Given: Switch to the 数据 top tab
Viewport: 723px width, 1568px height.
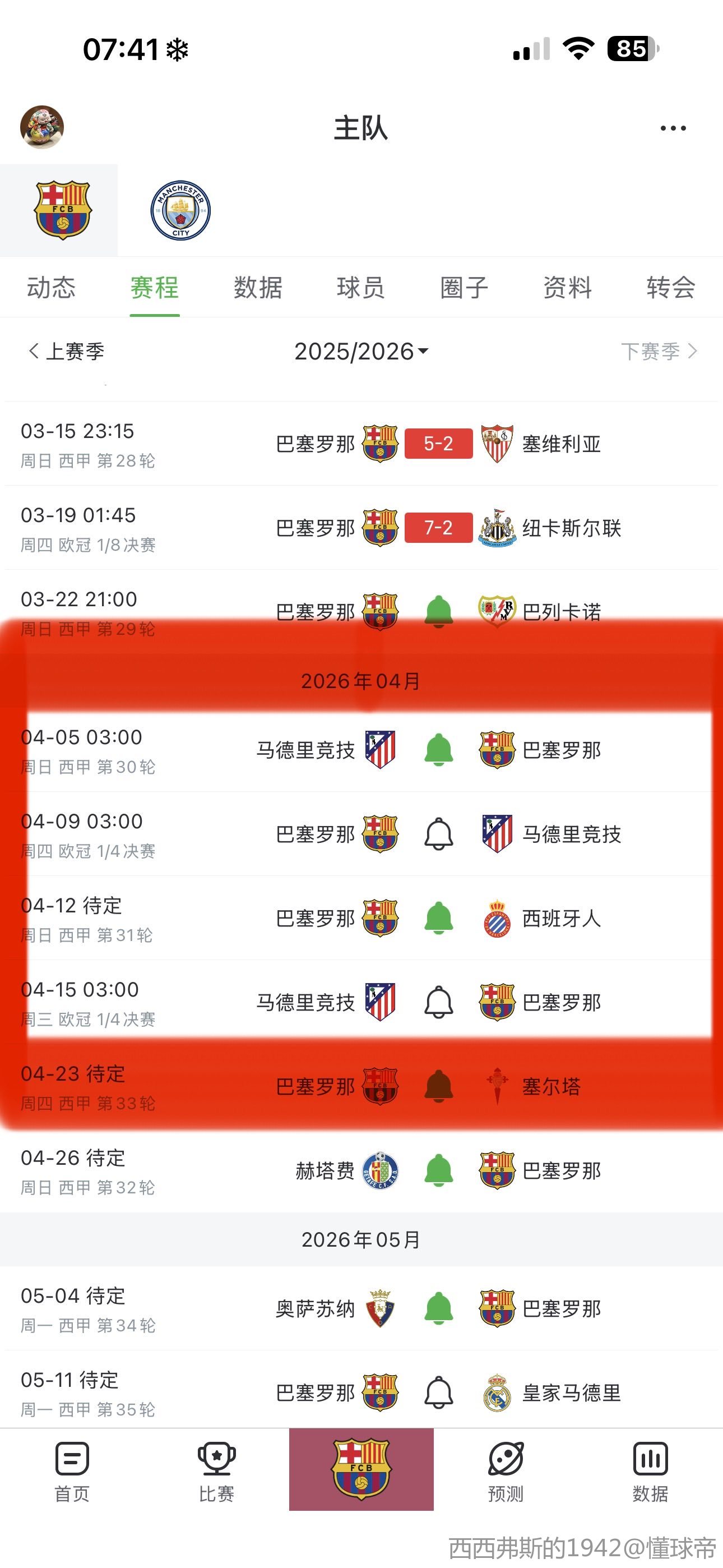Looking at the screenshot, I should coord(258,287).
